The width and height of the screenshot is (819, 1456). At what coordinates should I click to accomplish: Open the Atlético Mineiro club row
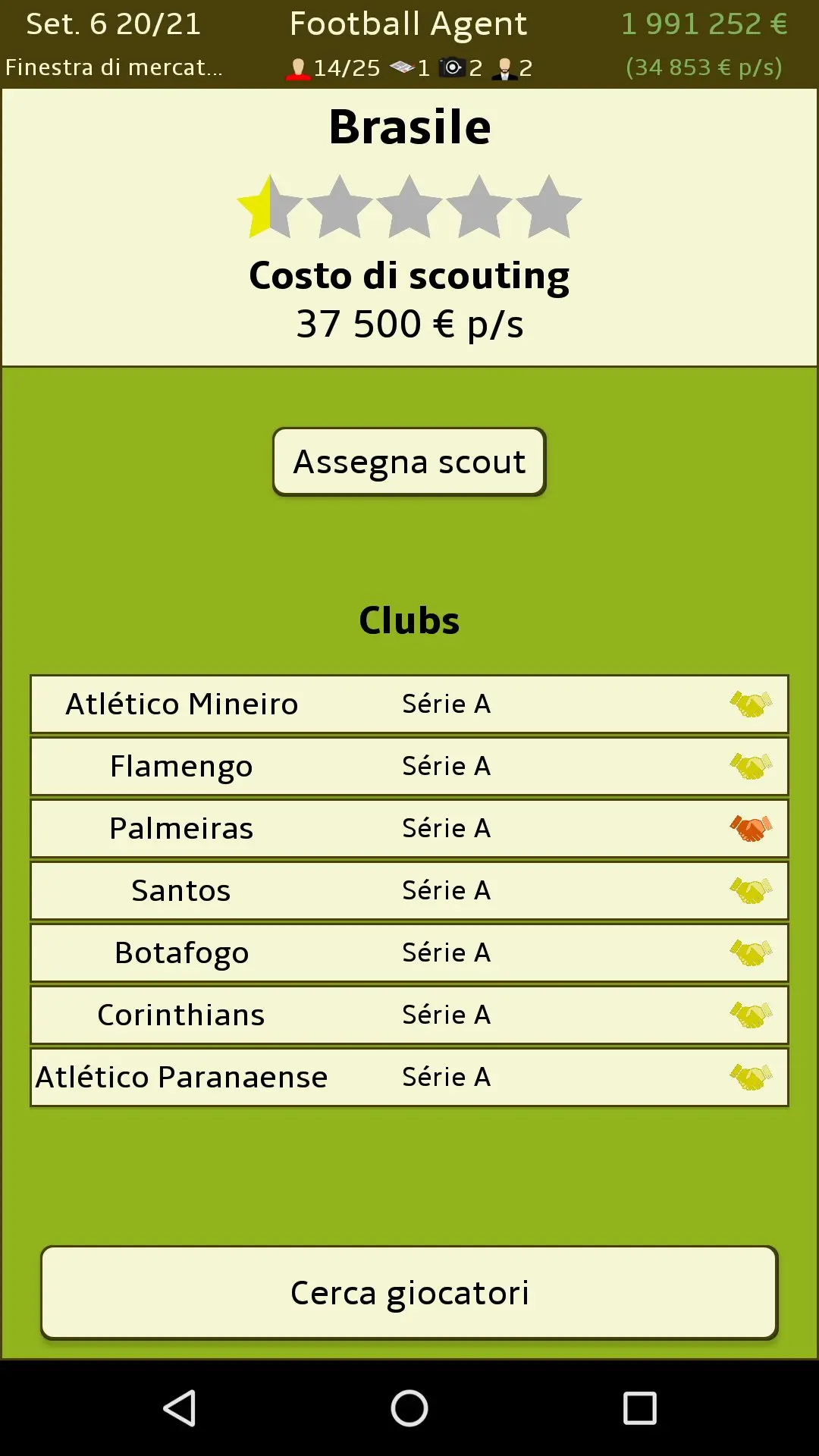coord(409,704)
